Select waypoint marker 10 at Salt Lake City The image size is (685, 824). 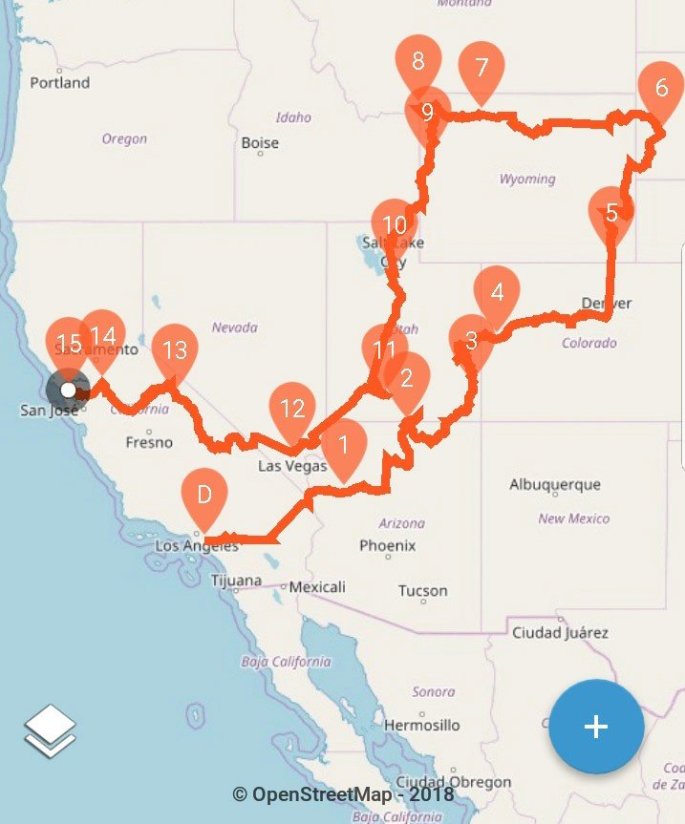tap(393, 223)
